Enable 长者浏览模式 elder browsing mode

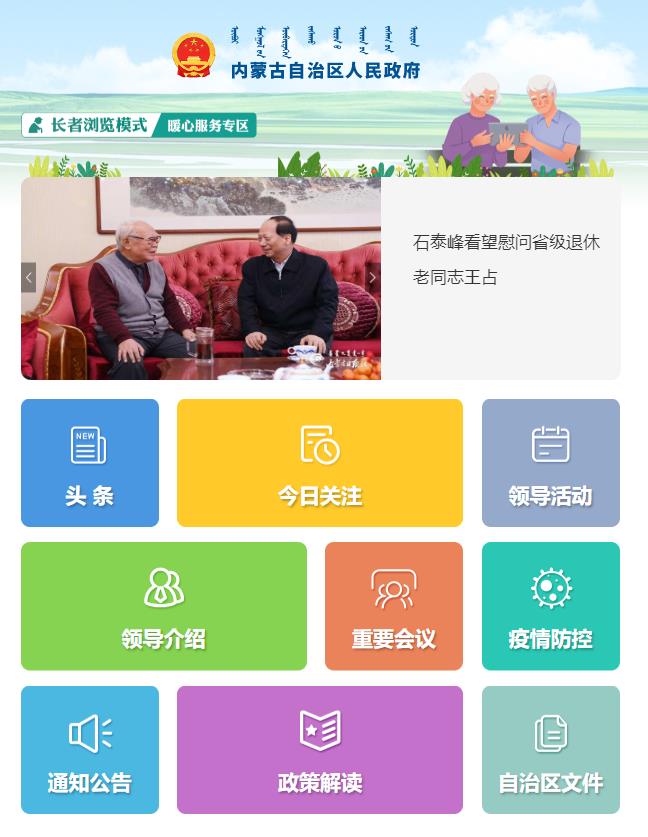pyautogui.click(x=88, y=125)
